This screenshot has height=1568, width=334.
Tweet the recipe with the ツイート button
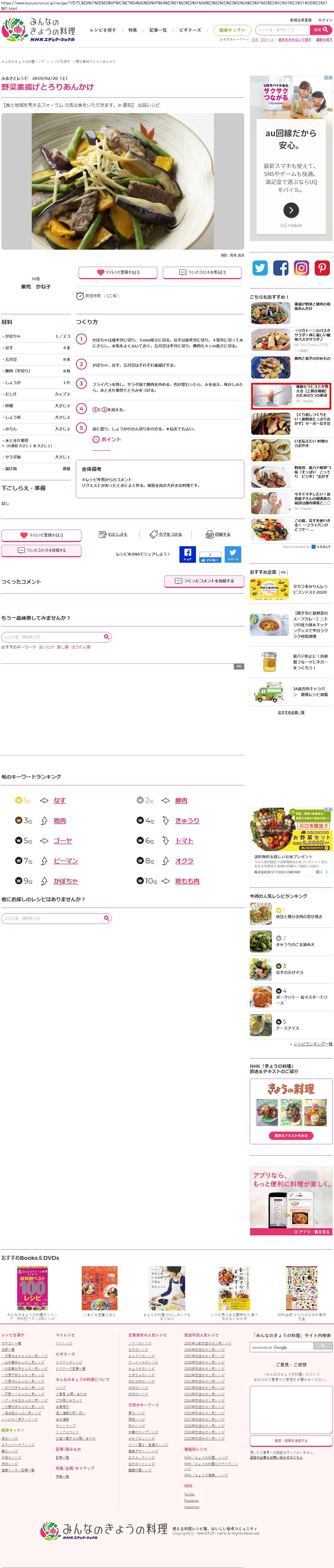coord(233,554)
